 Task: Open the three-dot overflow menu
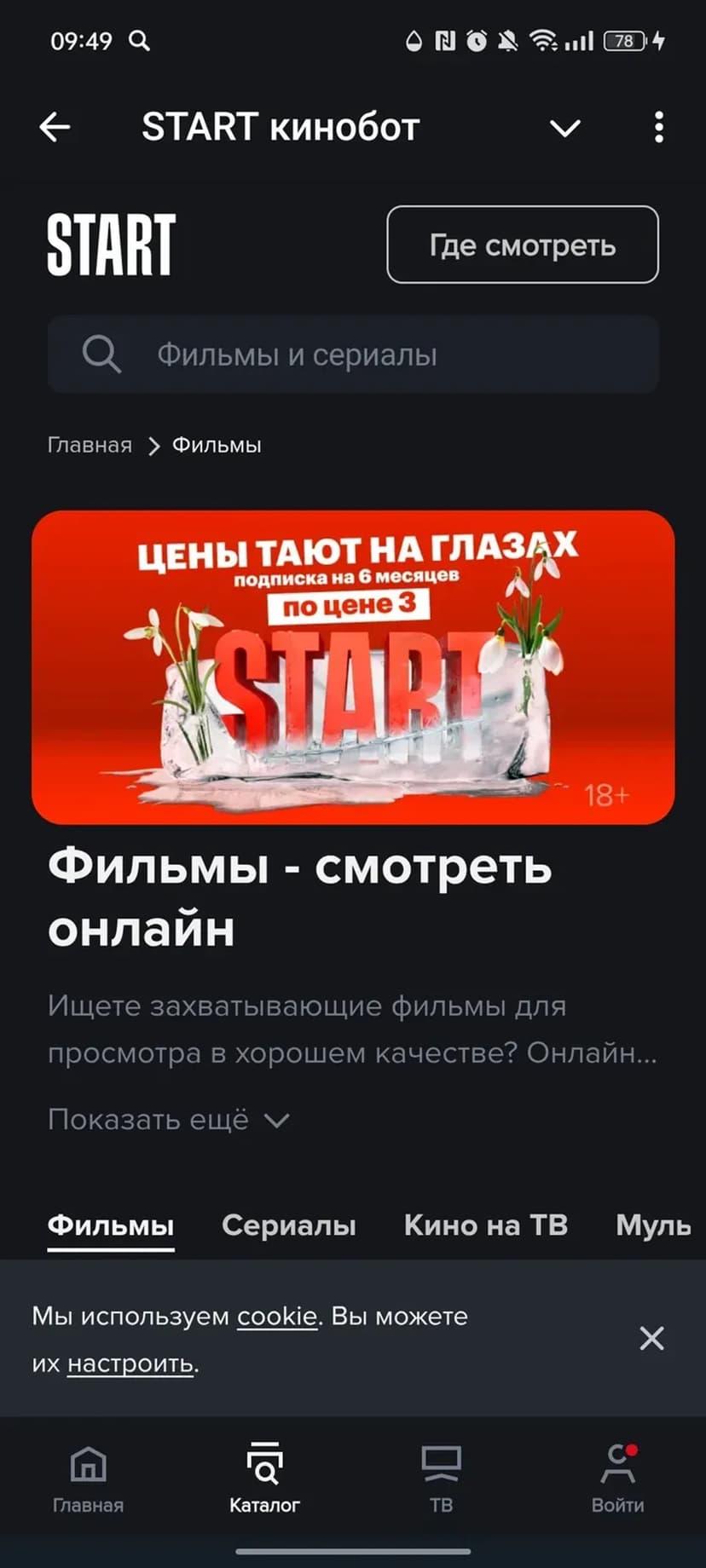tap(658, 128)
